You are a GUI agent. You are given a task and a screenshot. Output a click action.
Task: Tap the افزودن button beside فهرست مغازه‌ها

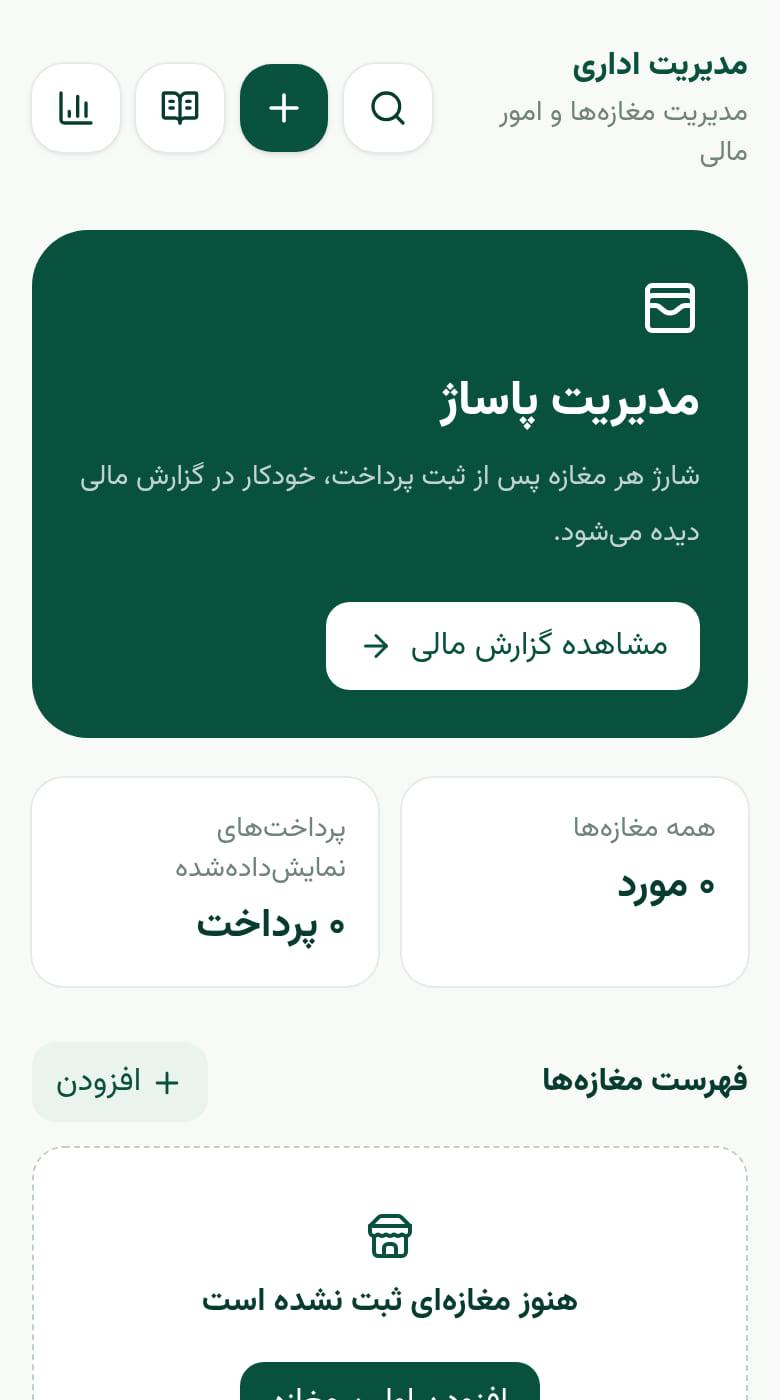click(x=120, y=1082)
